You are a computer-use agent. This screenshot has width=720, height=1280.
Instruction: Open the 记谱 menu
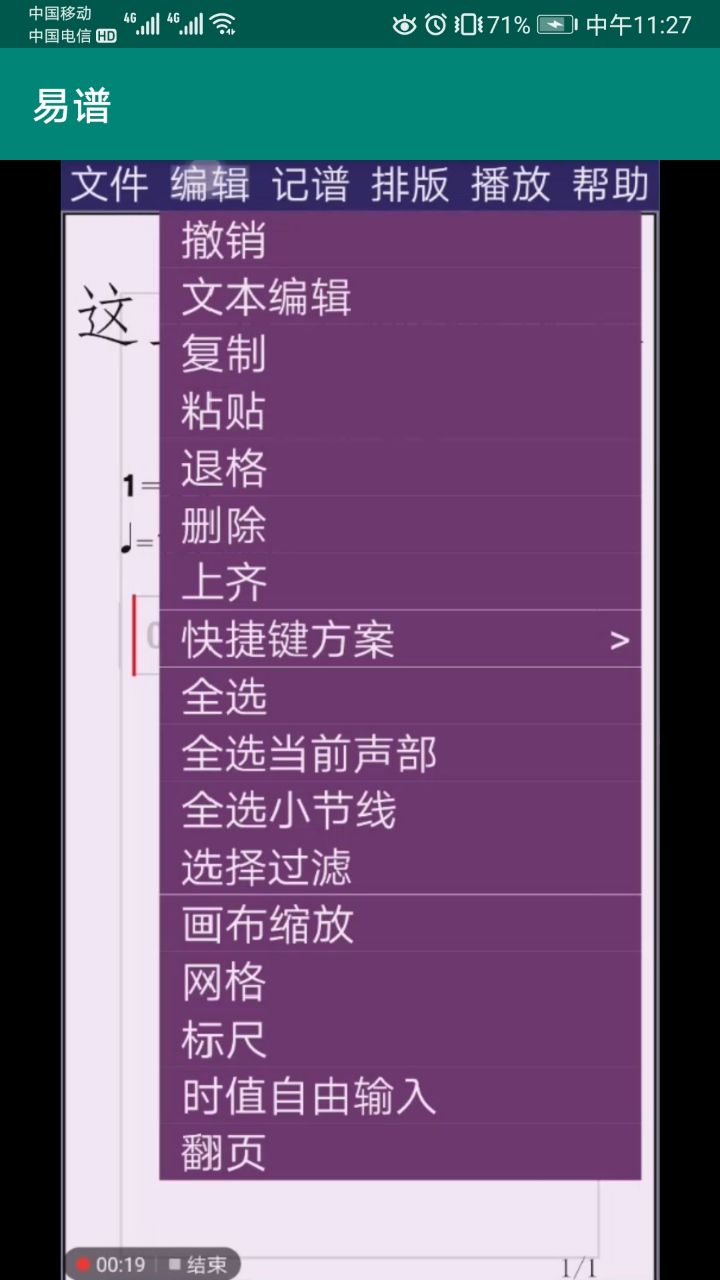click(x=310, y=185)
